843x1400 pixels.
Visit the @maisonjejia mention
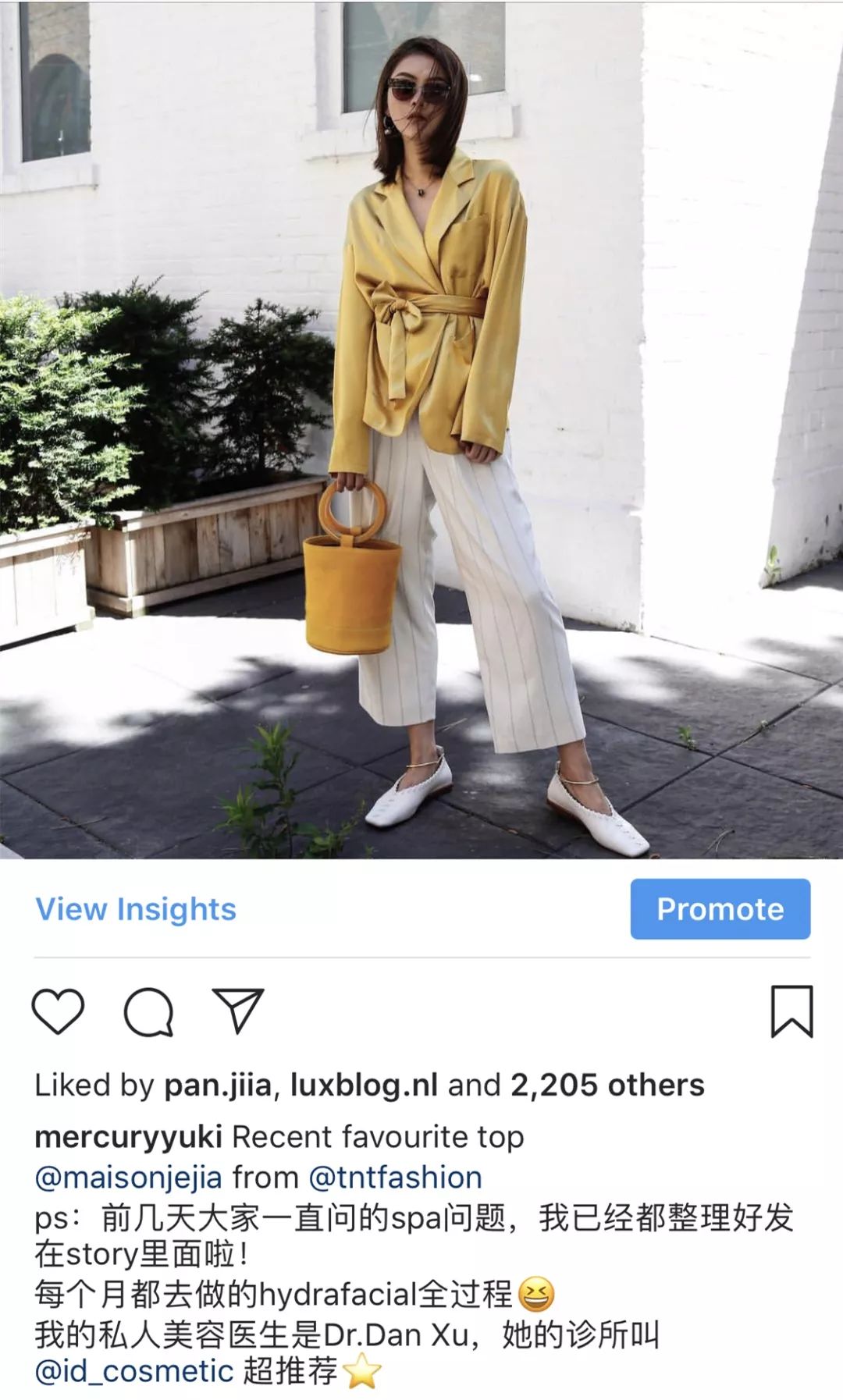coord(129,1178)
